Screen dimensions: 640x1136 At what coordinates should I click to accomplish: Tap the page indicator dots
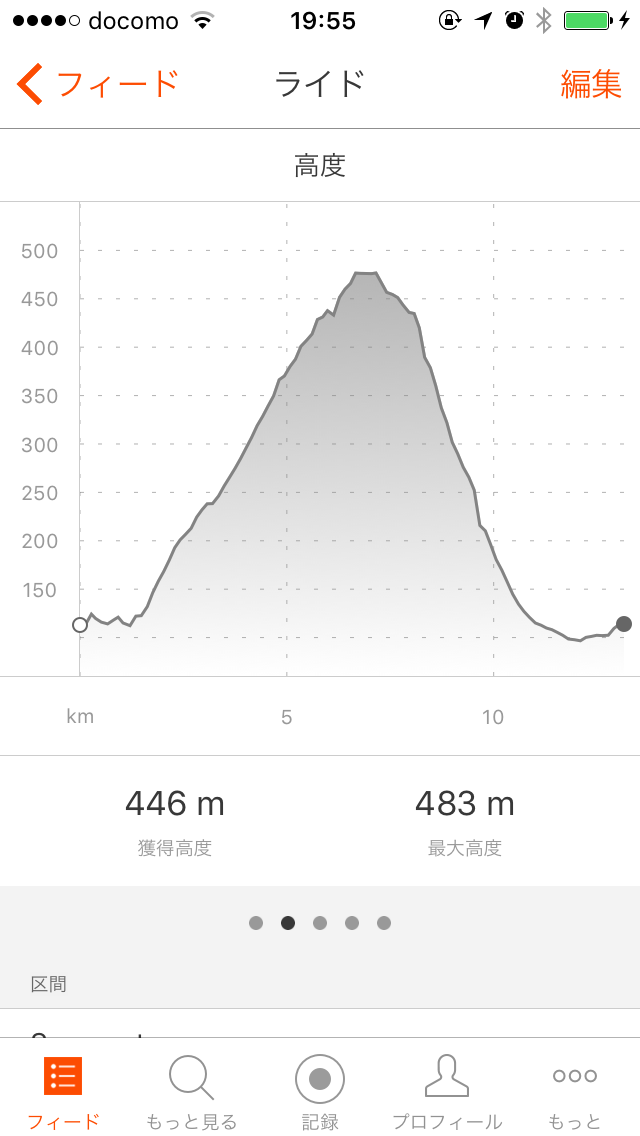point(320,923)
